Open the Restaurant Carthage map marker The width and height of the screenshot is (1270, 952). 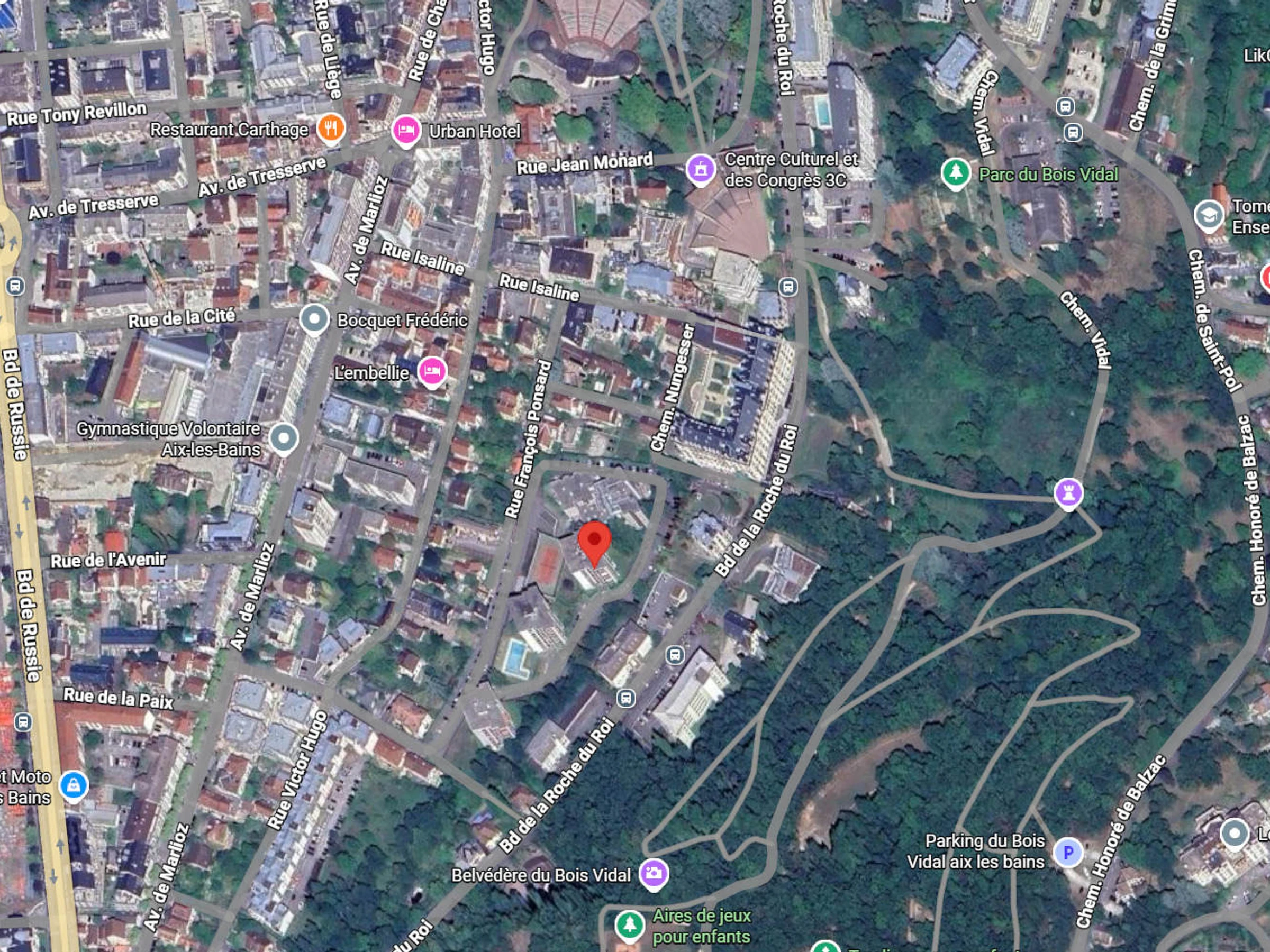[x=331, y=128]
